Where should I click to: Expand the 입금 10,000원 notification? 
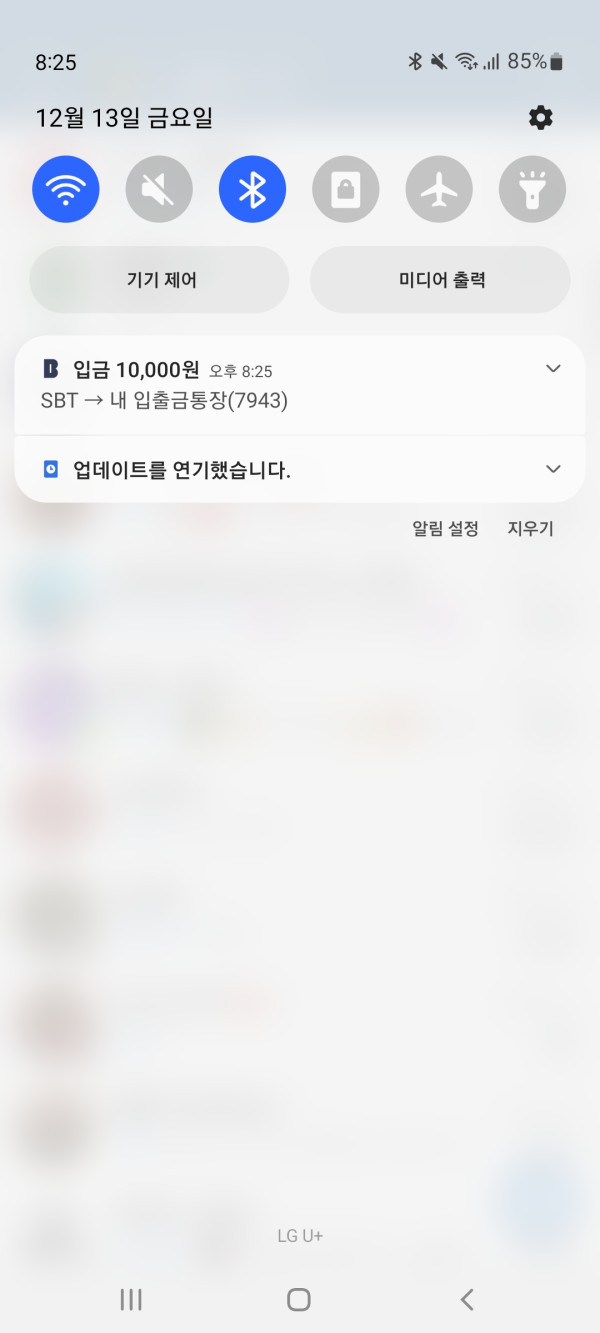[553, 369]
